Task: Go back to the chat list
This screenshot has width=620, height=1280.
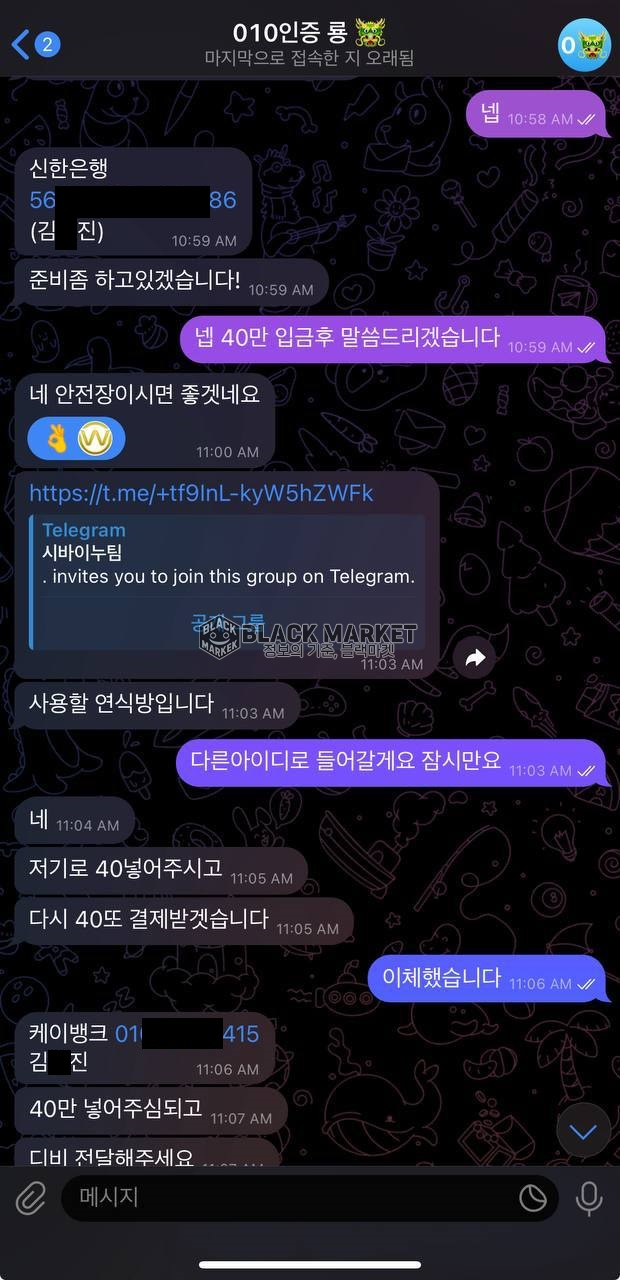Action: tap(34, 44)
